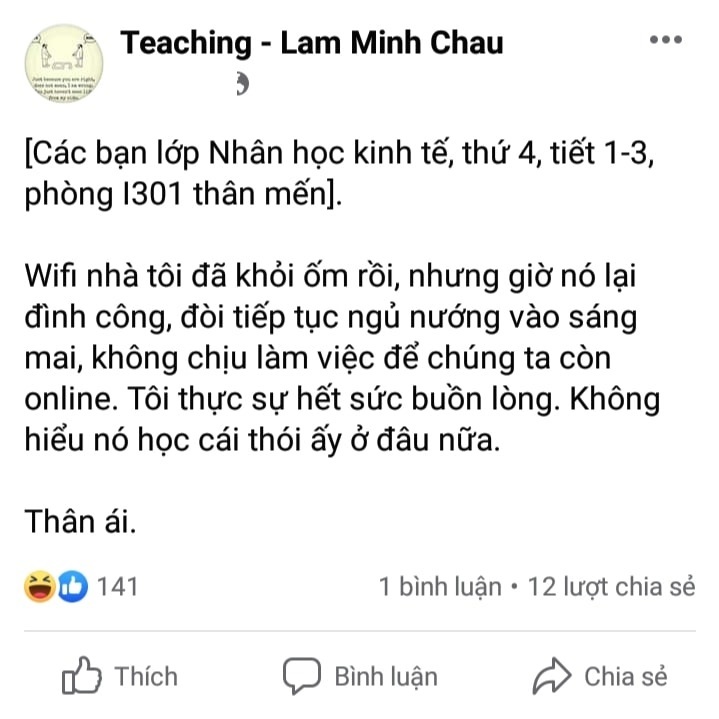View the 12 lượt chia sẻ list
The width and height of the screenshot is (719, 719).
pyautogui.click(x=611, y=587)
